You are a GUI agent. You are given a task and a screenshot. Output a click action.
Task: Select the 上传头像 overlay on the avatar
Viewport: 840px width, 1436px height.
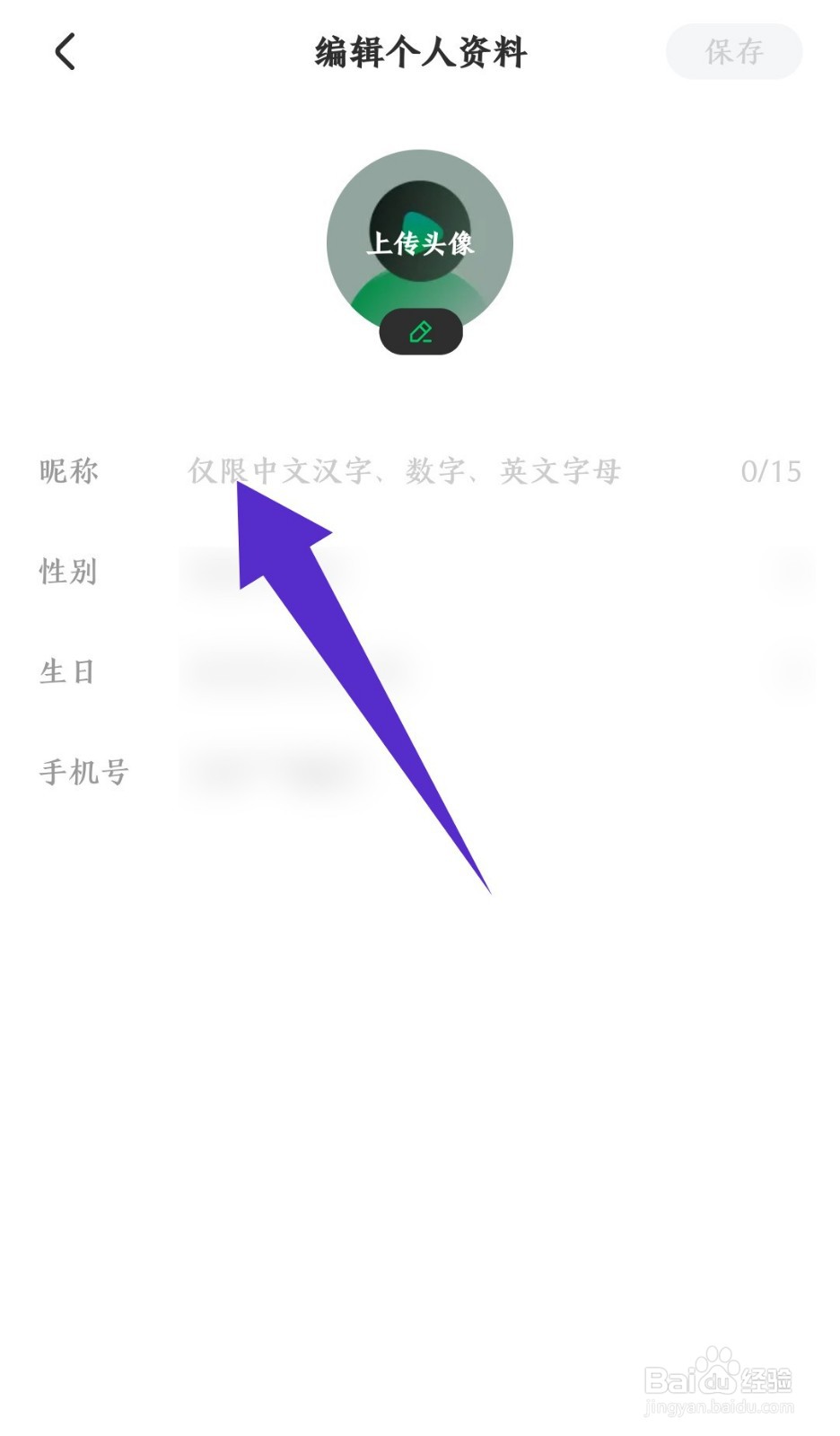pyautogui.click(x=418, y=241)
